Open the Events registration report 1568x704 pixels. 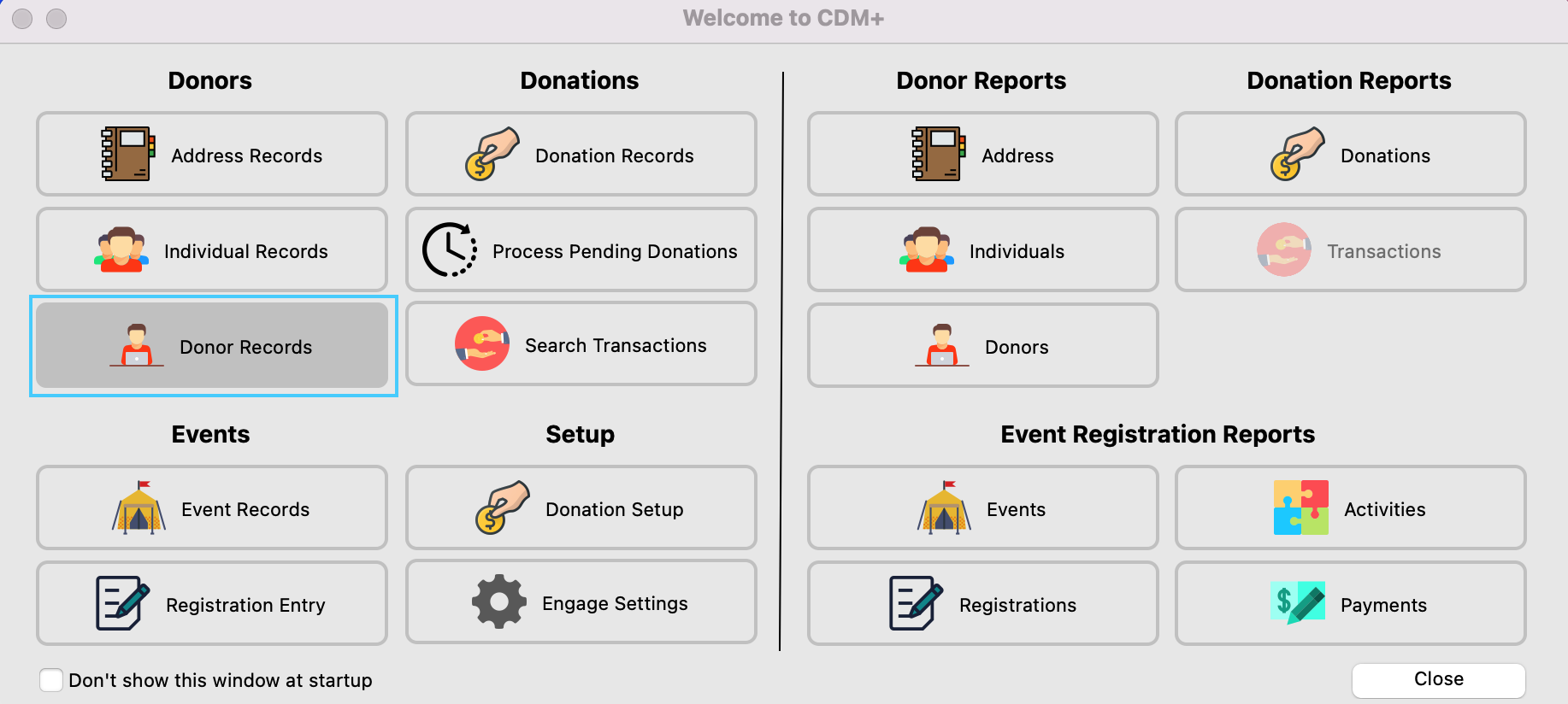pyautogui.click(x=983, y=508)
